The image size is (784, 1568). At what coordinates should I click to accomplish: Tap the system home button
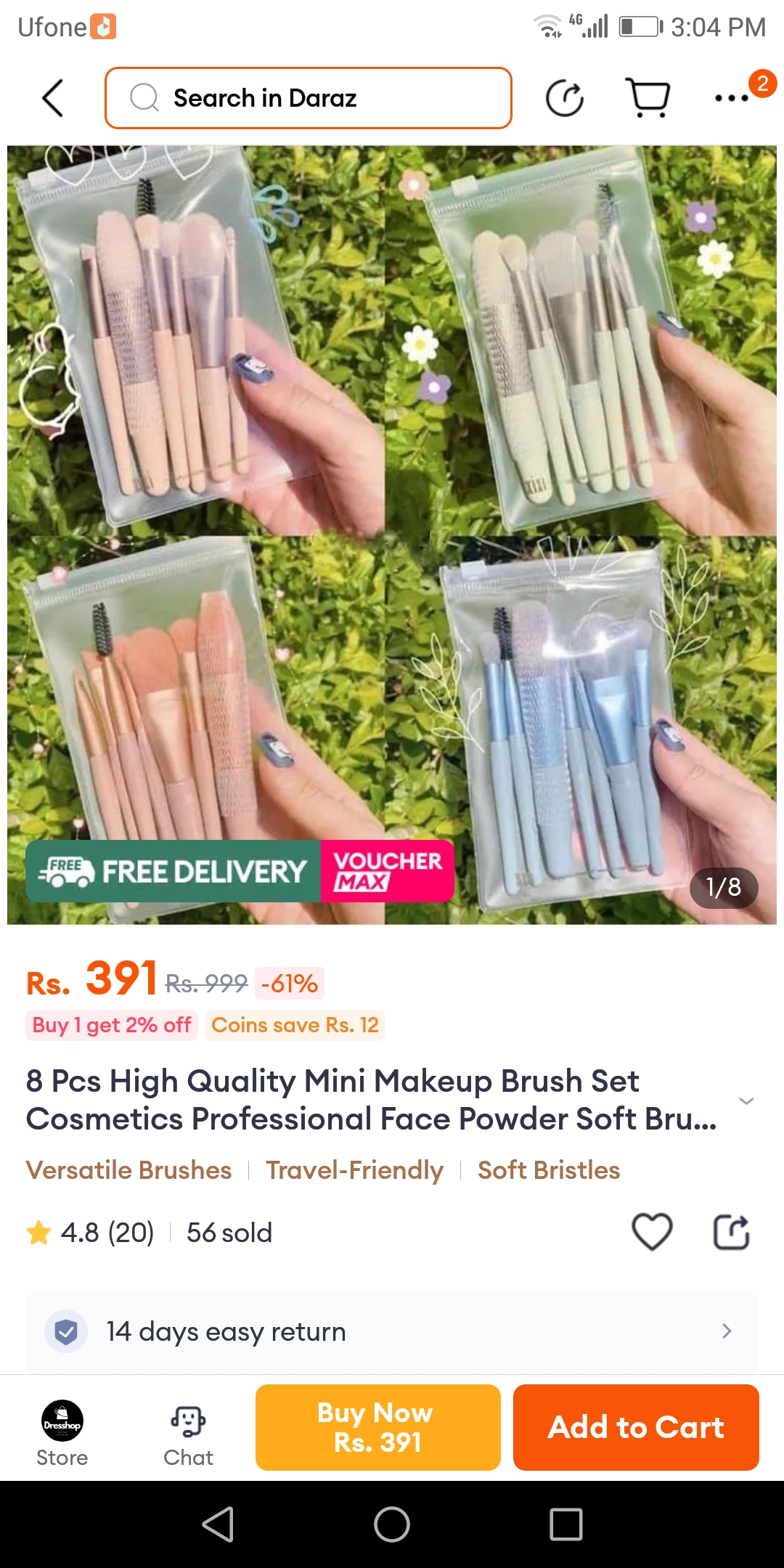pos(392,1524)
